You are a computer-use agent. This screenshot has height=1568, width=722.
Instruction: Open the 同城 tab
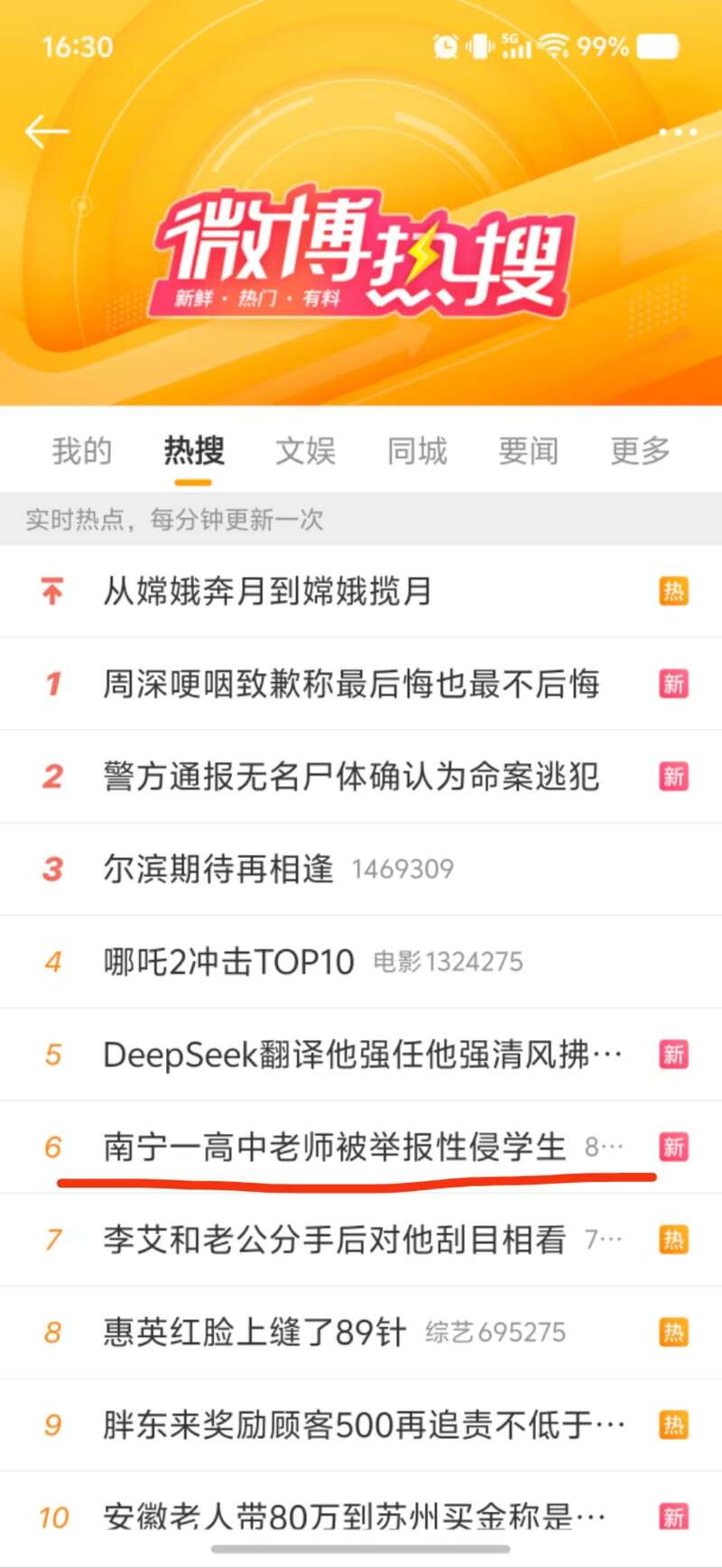417,450
